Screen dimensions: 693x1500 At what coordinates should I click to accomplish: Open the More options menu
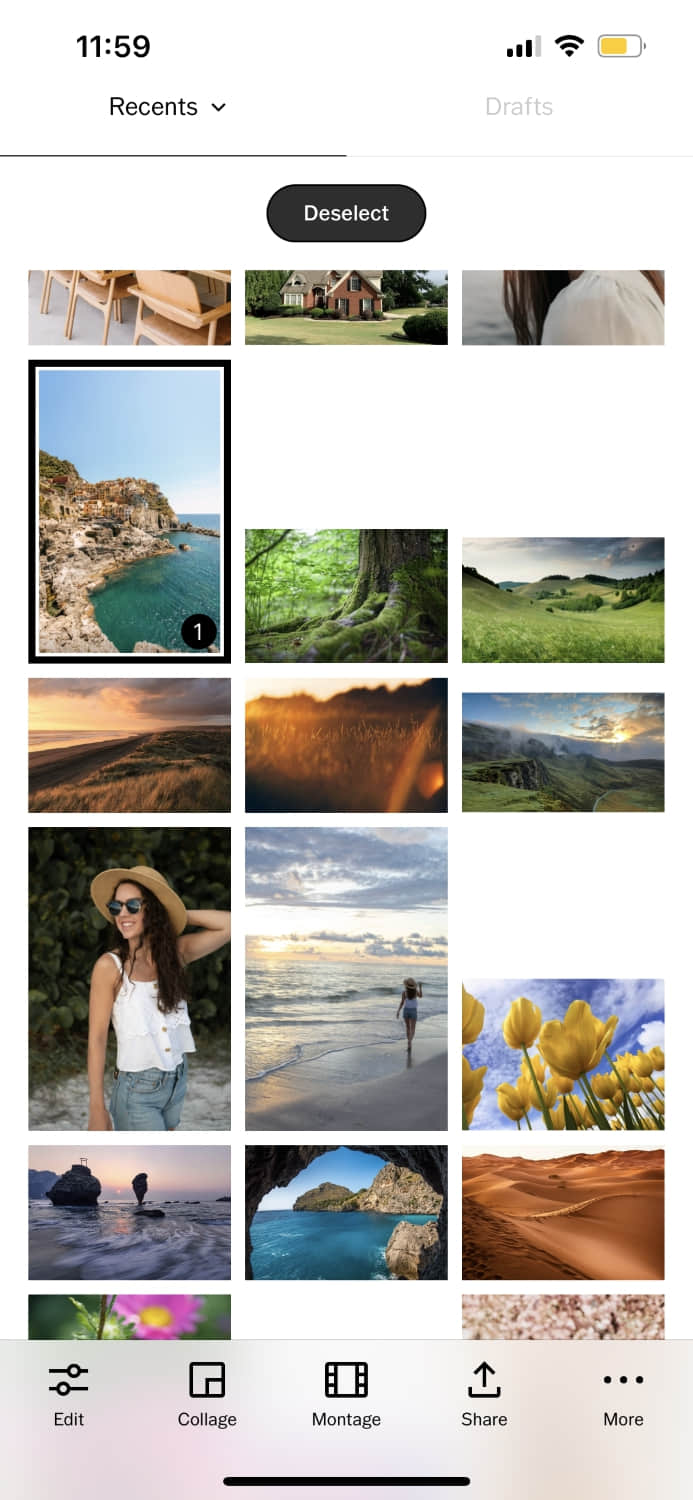point(623,1393)
